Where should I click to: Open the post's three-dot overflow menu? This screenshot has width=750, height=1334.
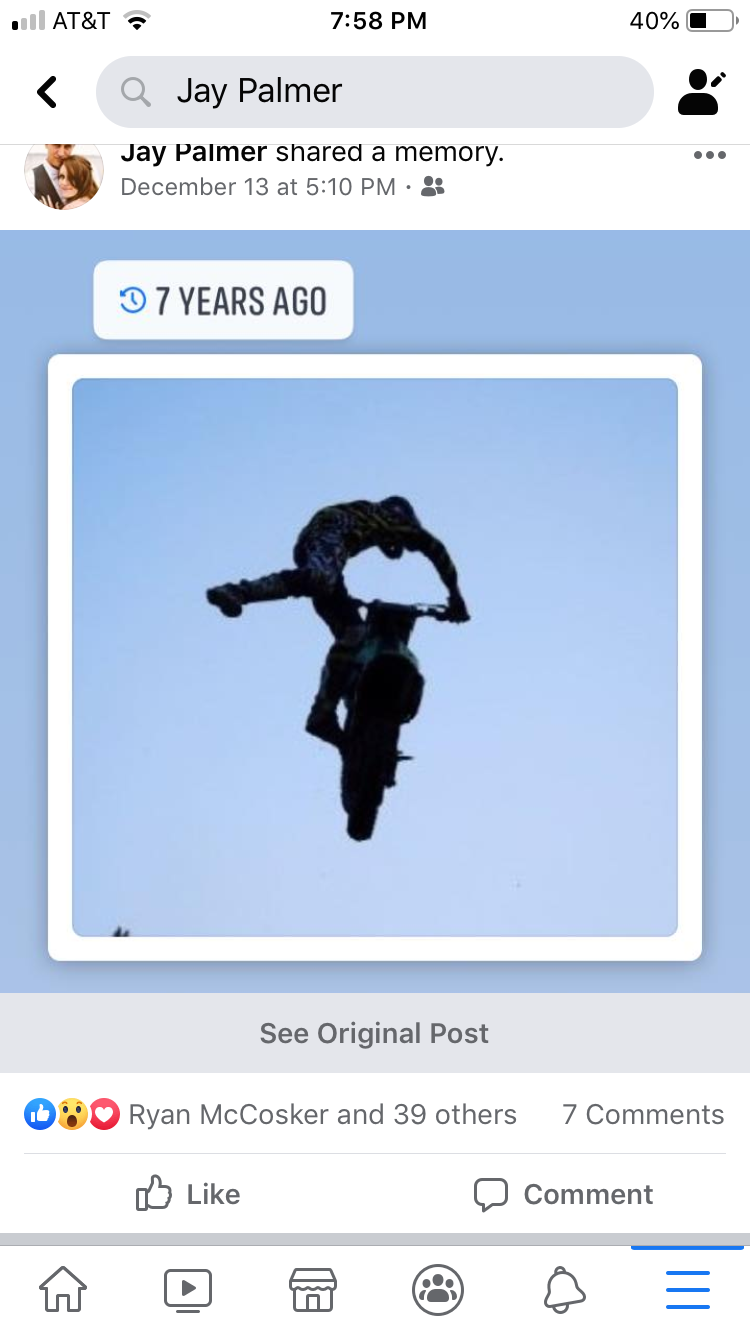pyautogui.click(x=709, y=155)
